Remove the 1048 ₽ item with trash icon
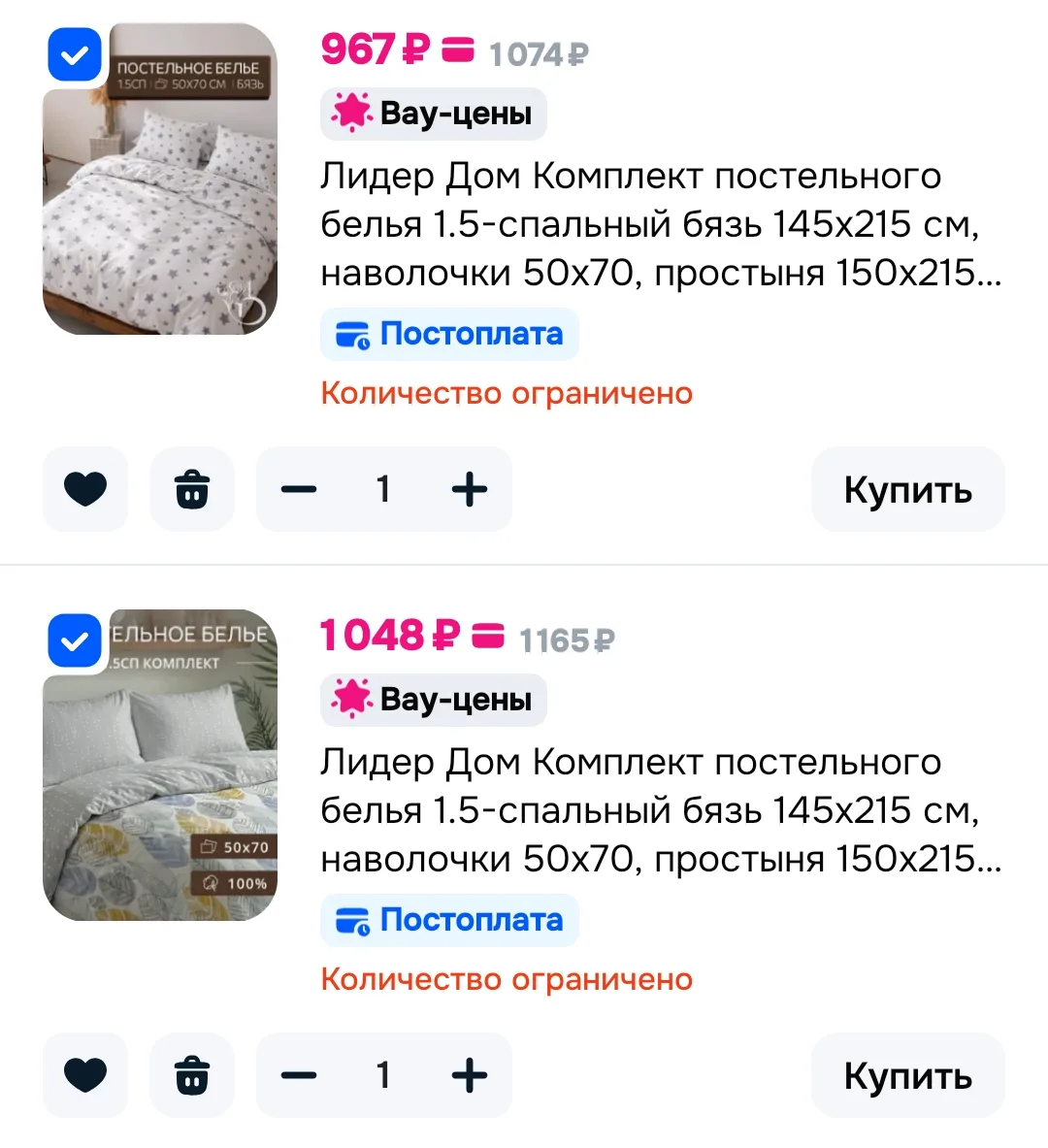This screenshot has width=1048, height=1148. click(192, 1075)
